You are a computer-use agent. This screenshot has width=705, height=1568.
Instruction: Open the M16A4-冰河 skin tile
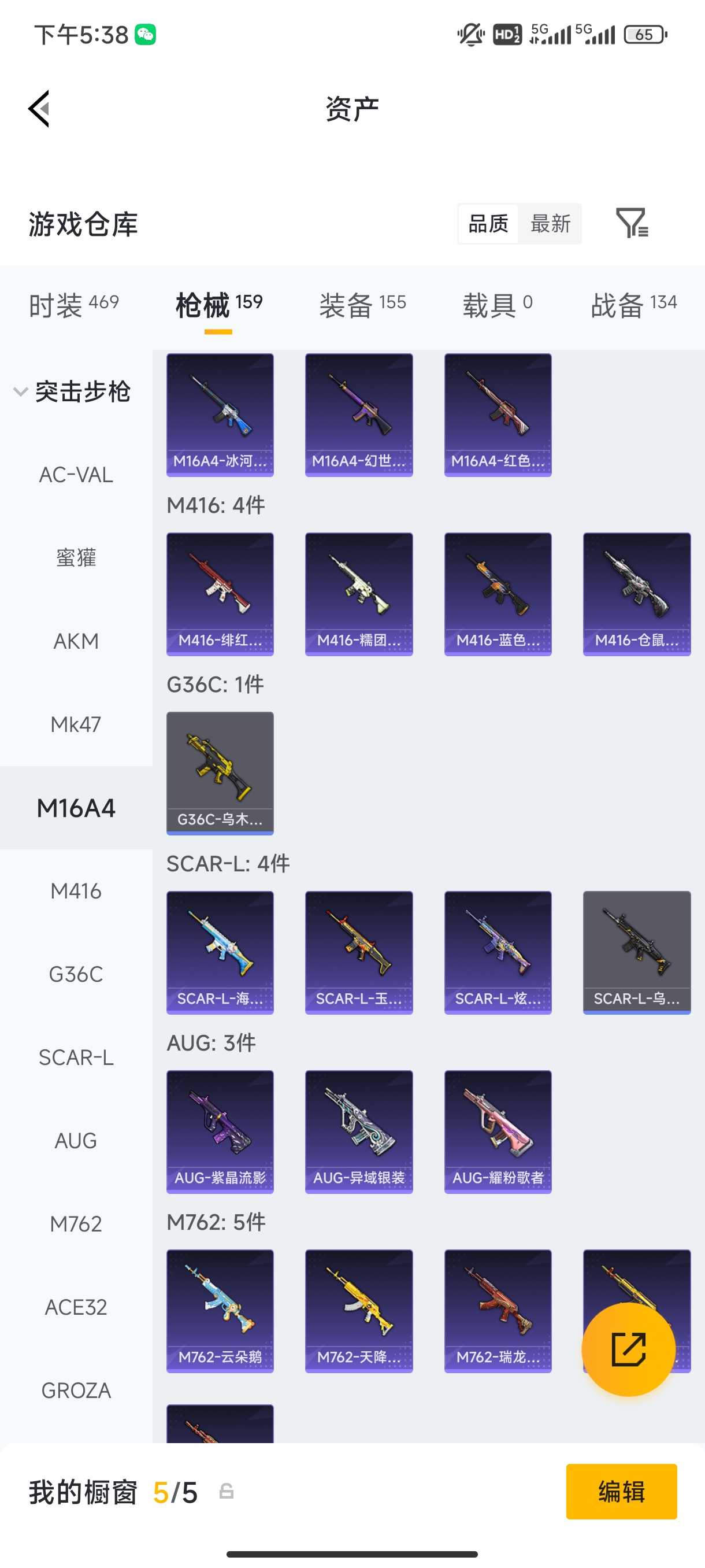(x=220, y=415)
